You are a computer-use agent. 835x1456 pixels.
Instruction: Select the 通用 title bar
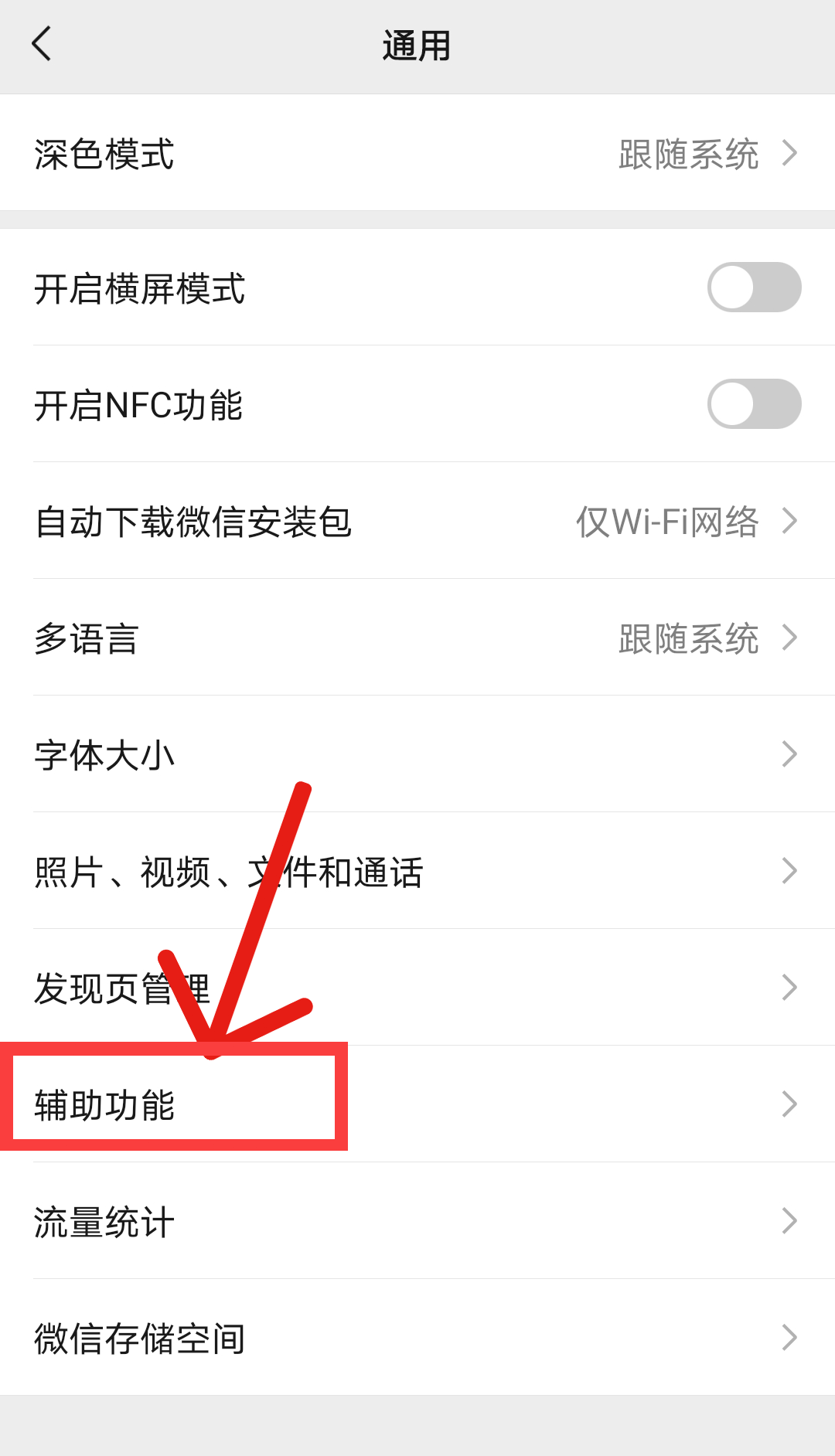417,45
